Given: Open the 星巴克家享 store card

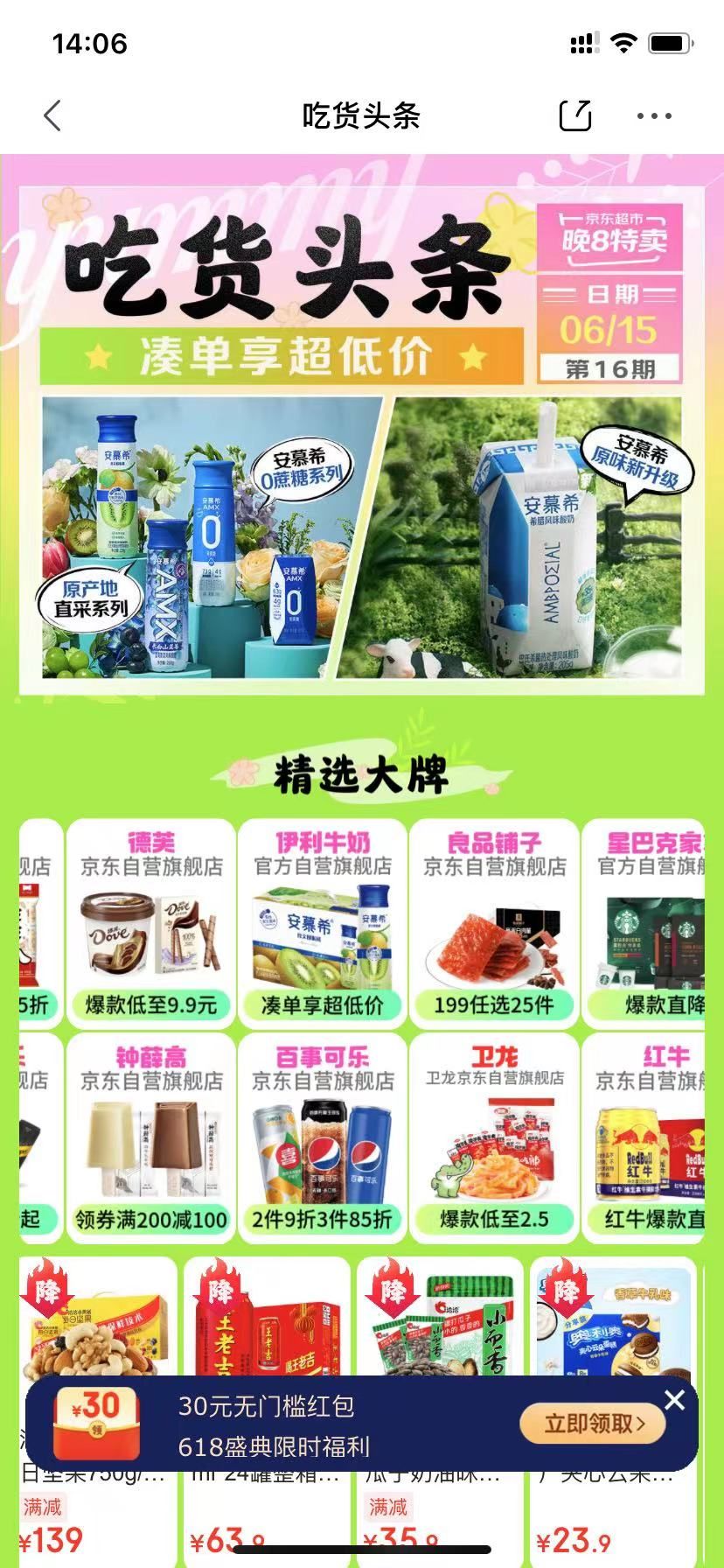Looking at the screenshot, I should (x=647, y=923).
